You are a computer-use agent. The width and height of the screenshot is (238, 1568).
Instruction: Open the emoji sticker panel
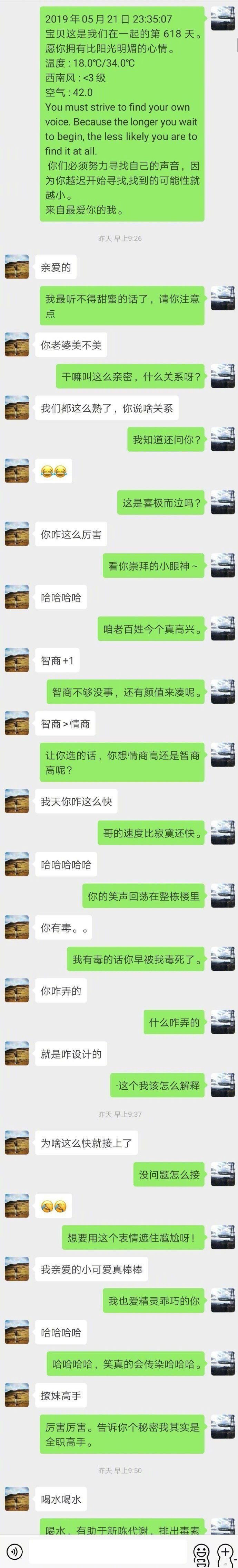point(201,1551)
